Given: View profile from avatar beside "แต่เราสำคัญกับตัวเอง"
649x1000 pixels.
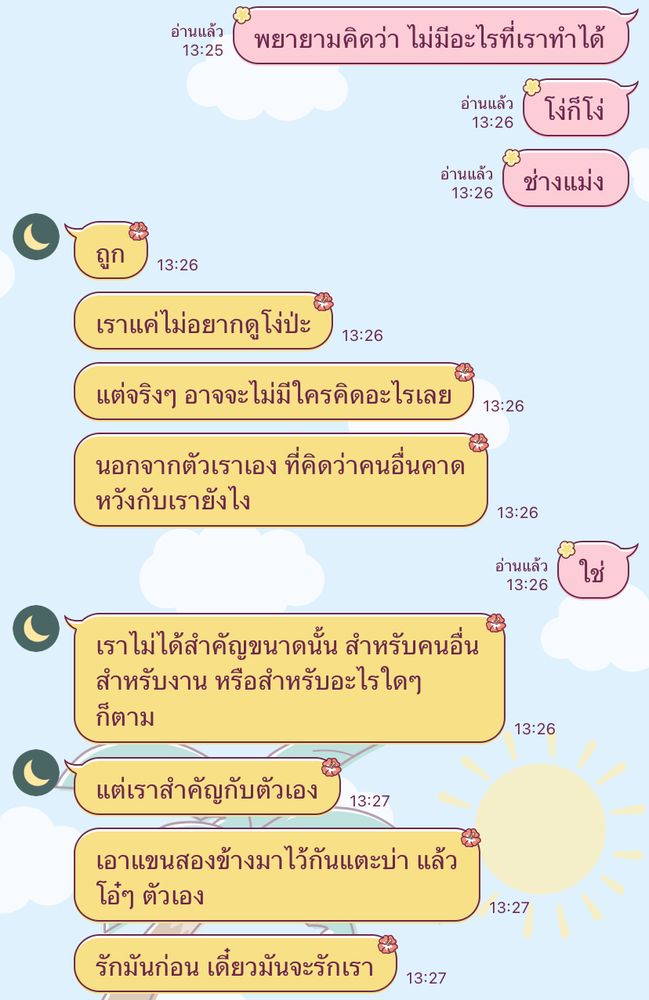Looking at the screenshot, I should 36,772.
